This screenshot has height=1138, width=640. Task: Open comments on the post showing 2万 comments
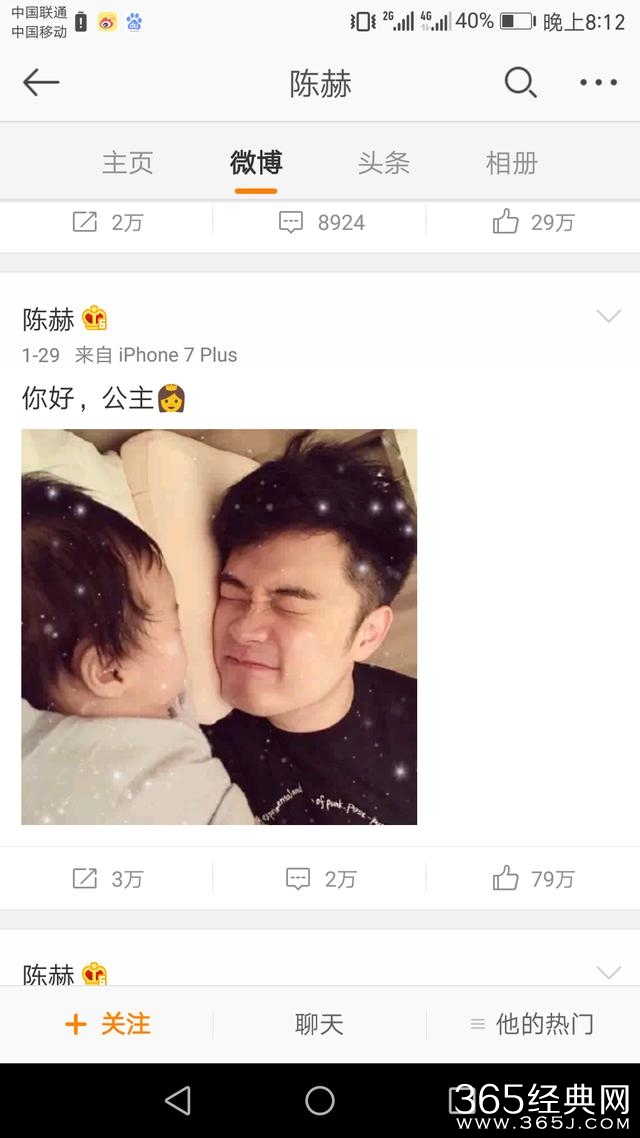click(320, 879)
